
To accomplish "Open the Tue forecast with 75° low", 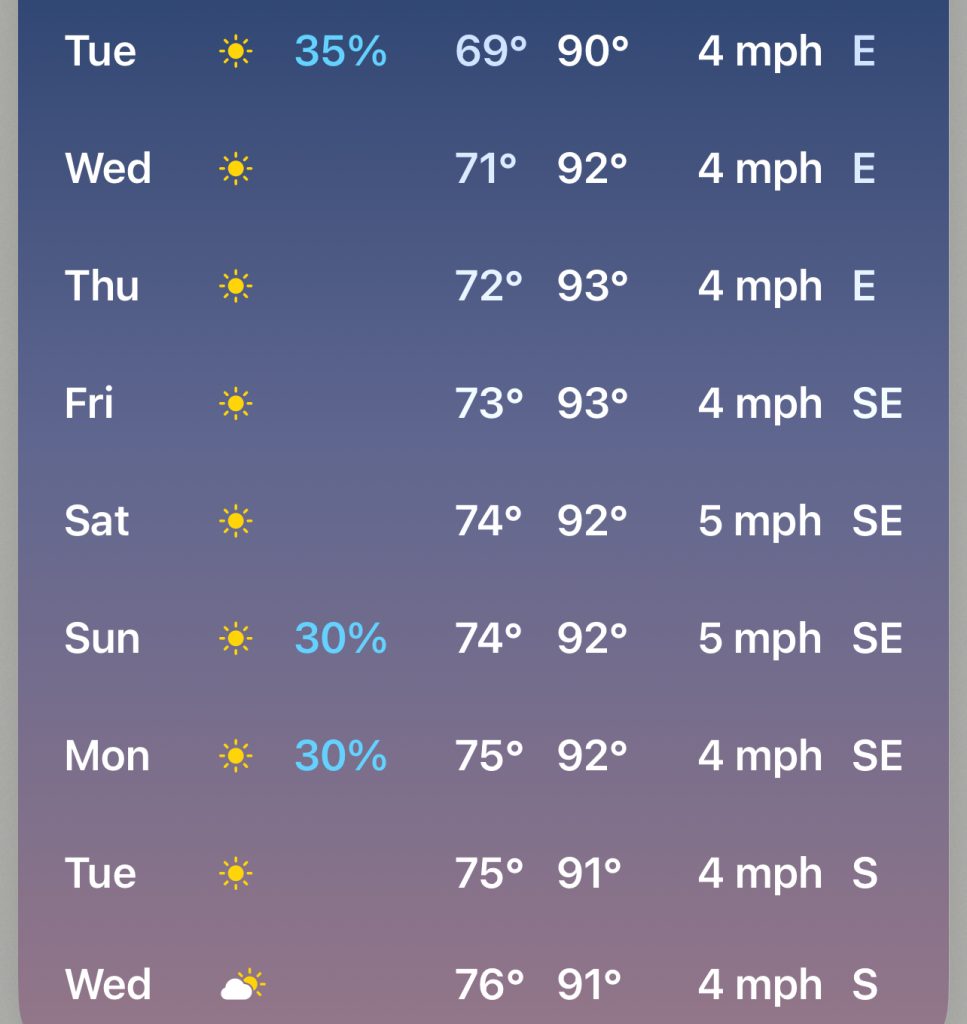I will point(483,874).
